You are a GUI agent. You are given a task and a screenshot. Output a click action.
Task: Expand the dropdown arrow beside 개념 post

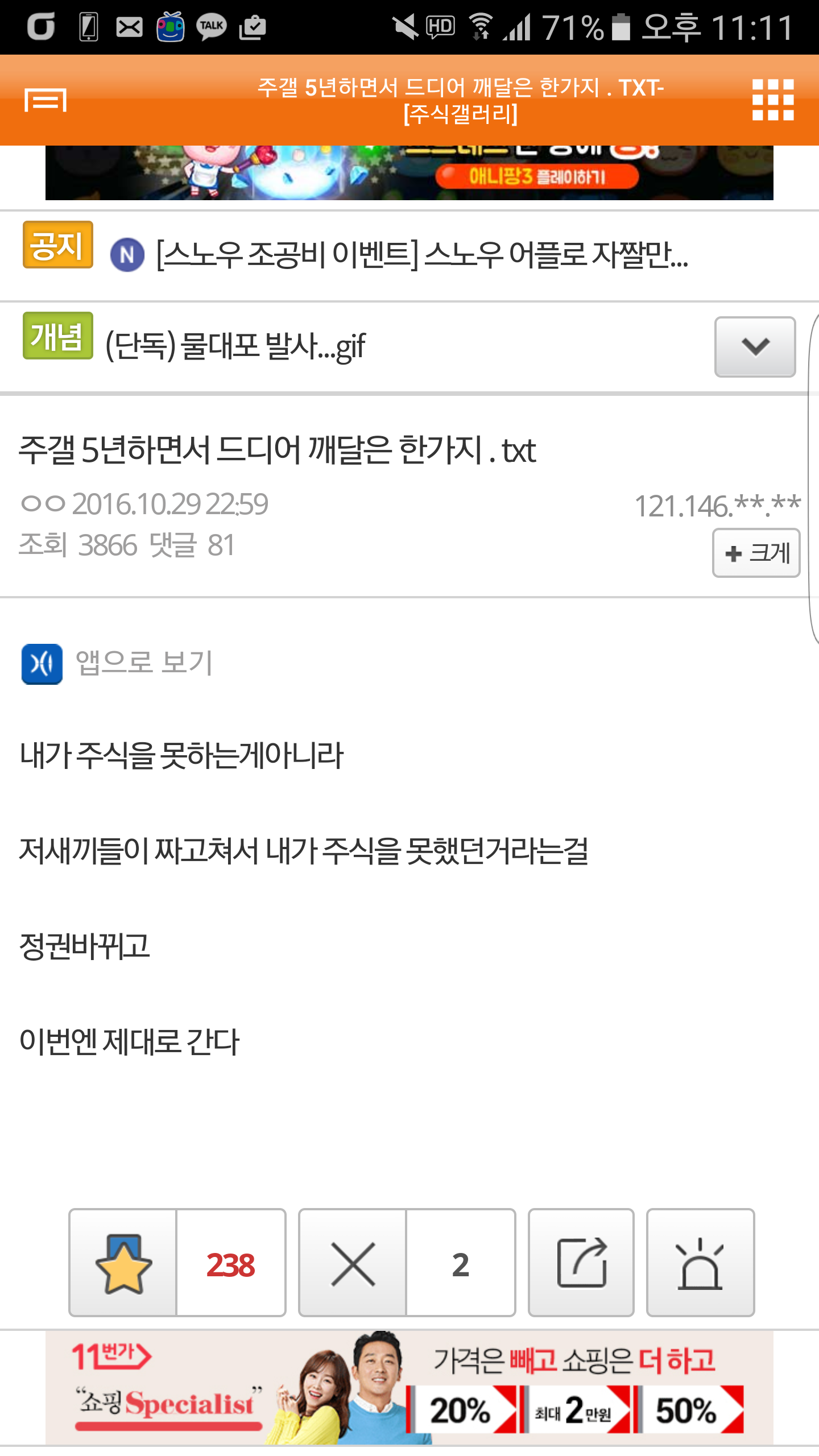click(755, 346)
